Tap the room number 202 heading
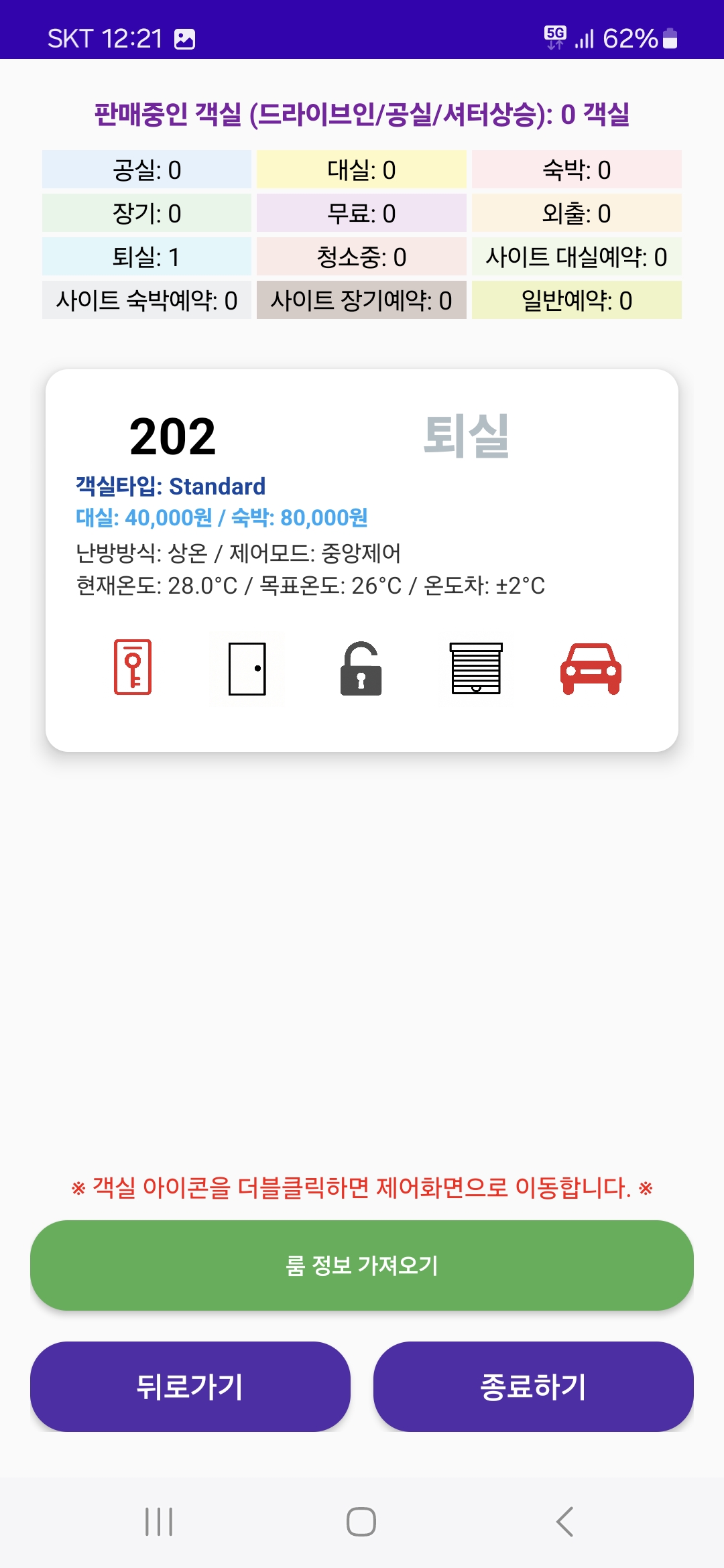The image size is (724, 1568). point(172,436)
